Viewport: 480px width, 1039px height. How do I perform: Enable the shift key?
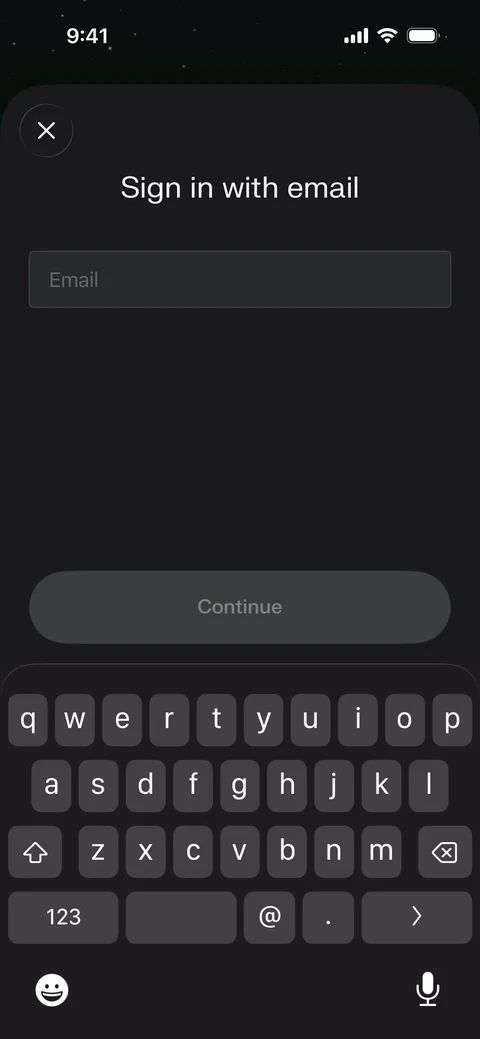[x=35, y=851]
